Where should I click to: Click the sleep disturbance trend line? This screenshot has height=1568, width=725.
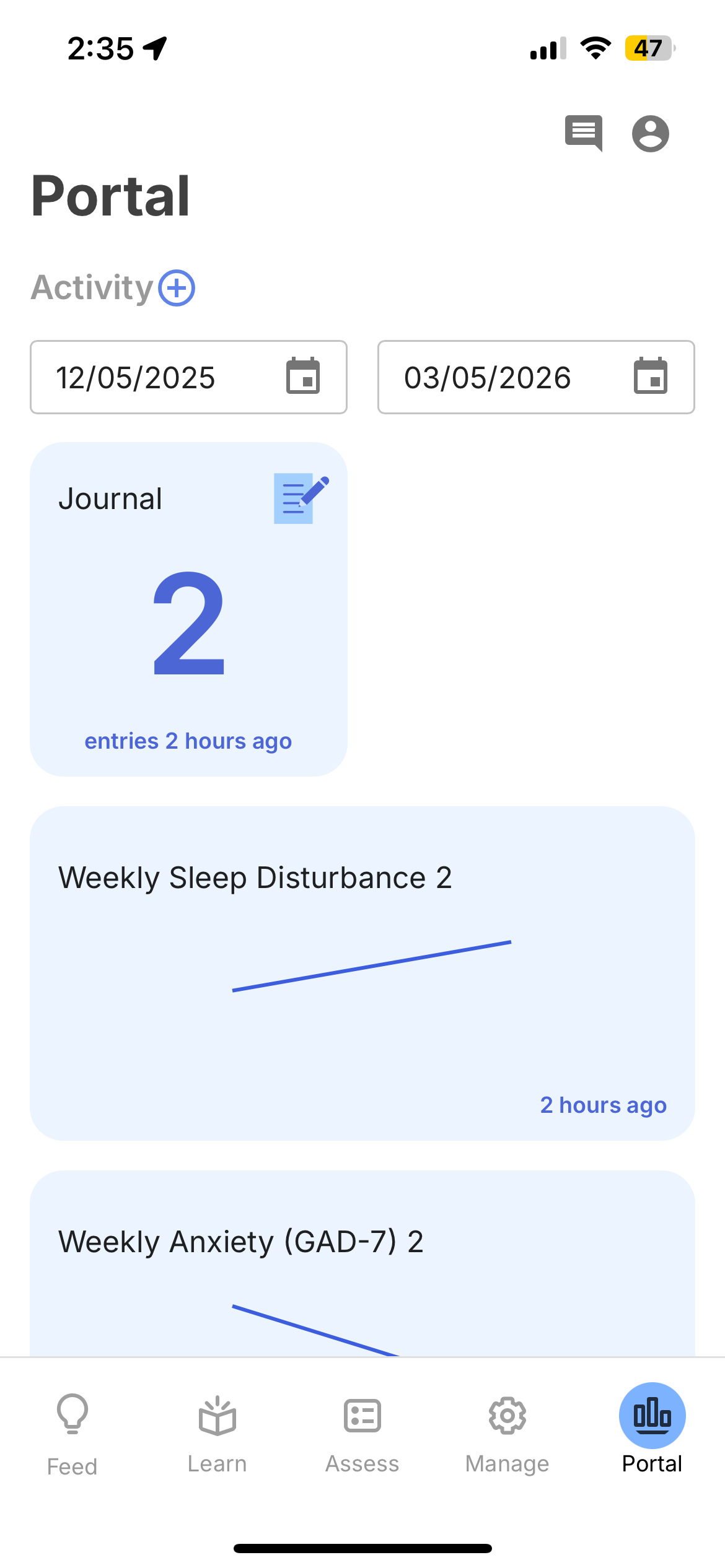(372, 966)
